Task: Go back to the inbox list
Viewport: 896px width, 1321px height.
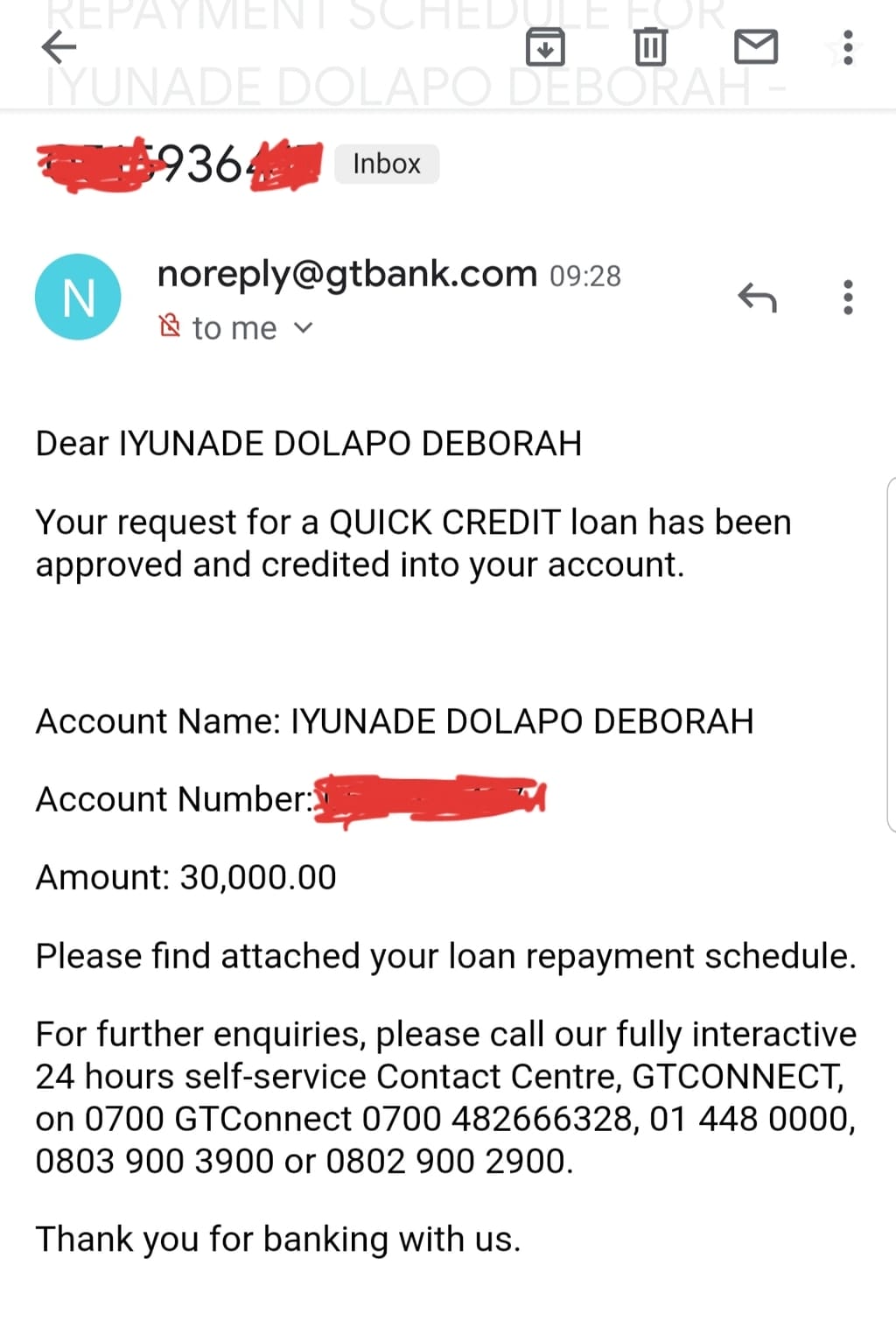Action: (x=59, y=47)
